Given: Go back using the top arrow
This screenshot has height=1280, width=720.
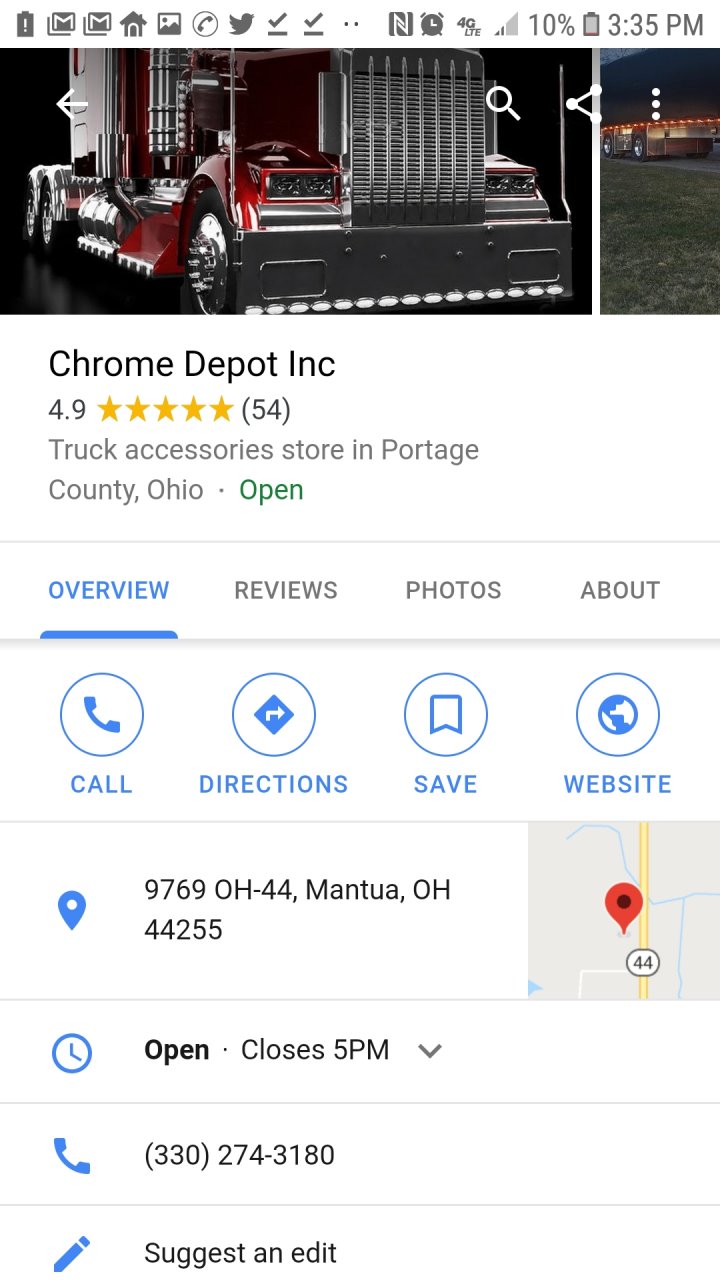Looking at the screenshot, I should 72,103.
